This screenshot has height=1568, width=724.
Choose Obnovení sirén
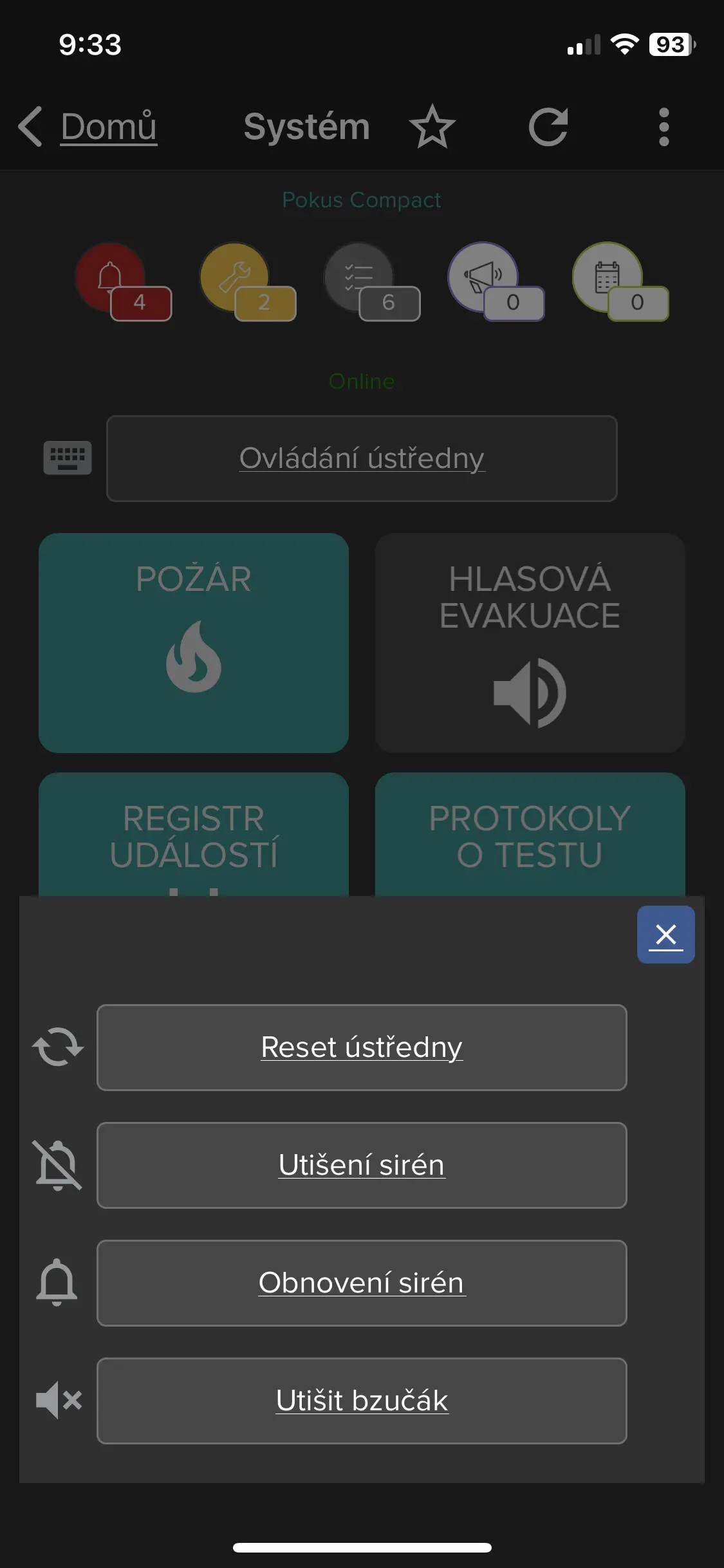tap(362, 1283)
